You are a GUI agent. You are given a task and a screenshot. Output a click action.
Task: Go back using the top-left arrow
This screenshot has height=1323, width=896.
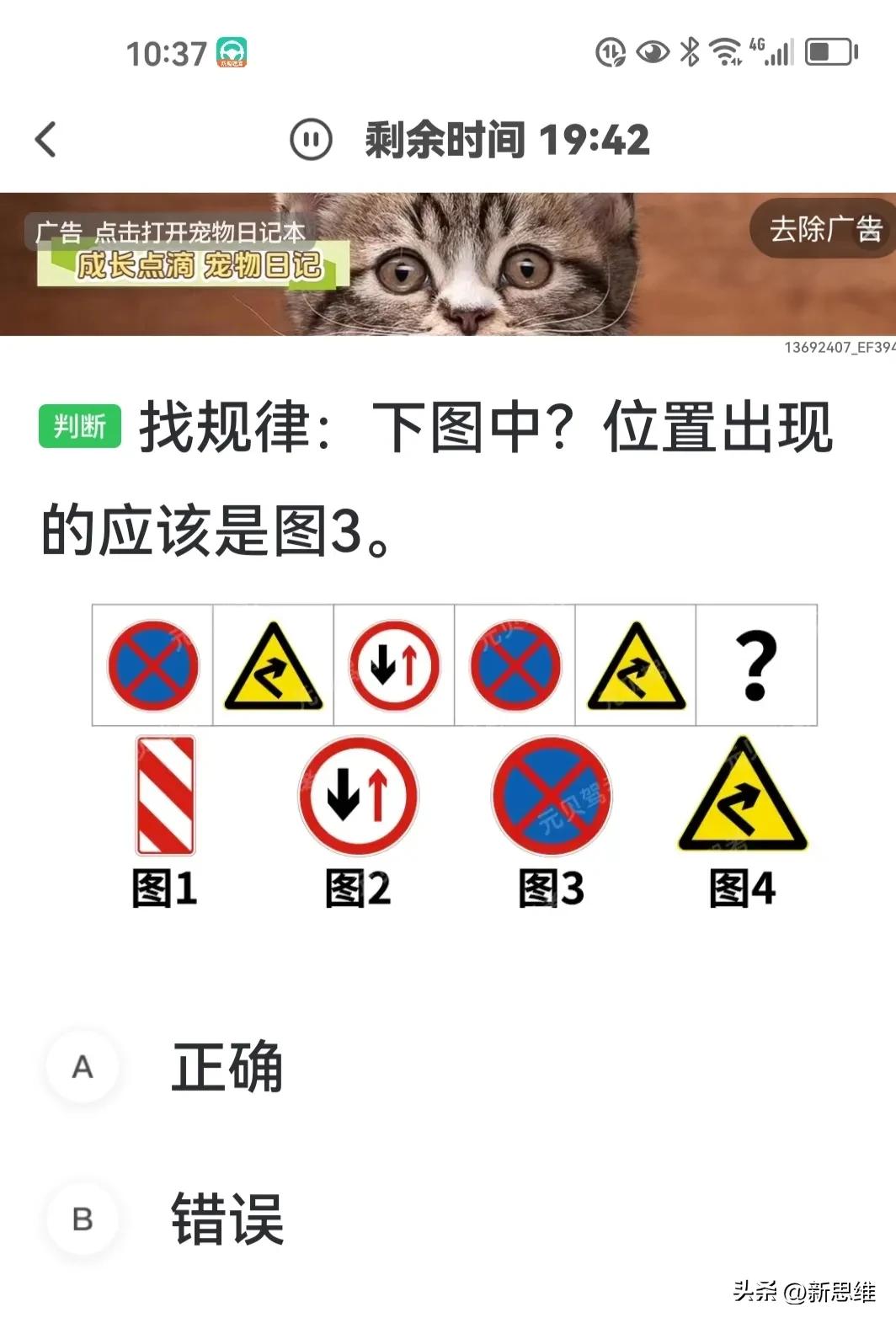46,139
